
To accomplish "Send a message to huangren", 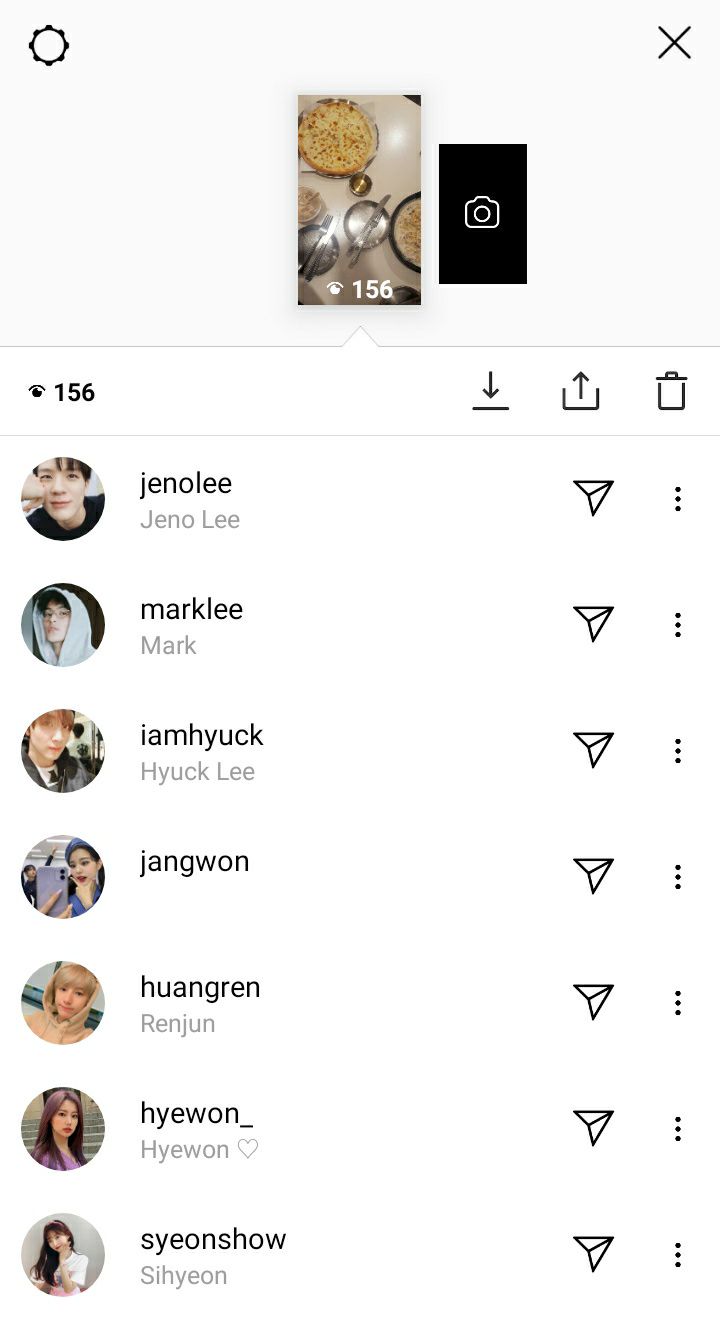I will pos(593,1002).
